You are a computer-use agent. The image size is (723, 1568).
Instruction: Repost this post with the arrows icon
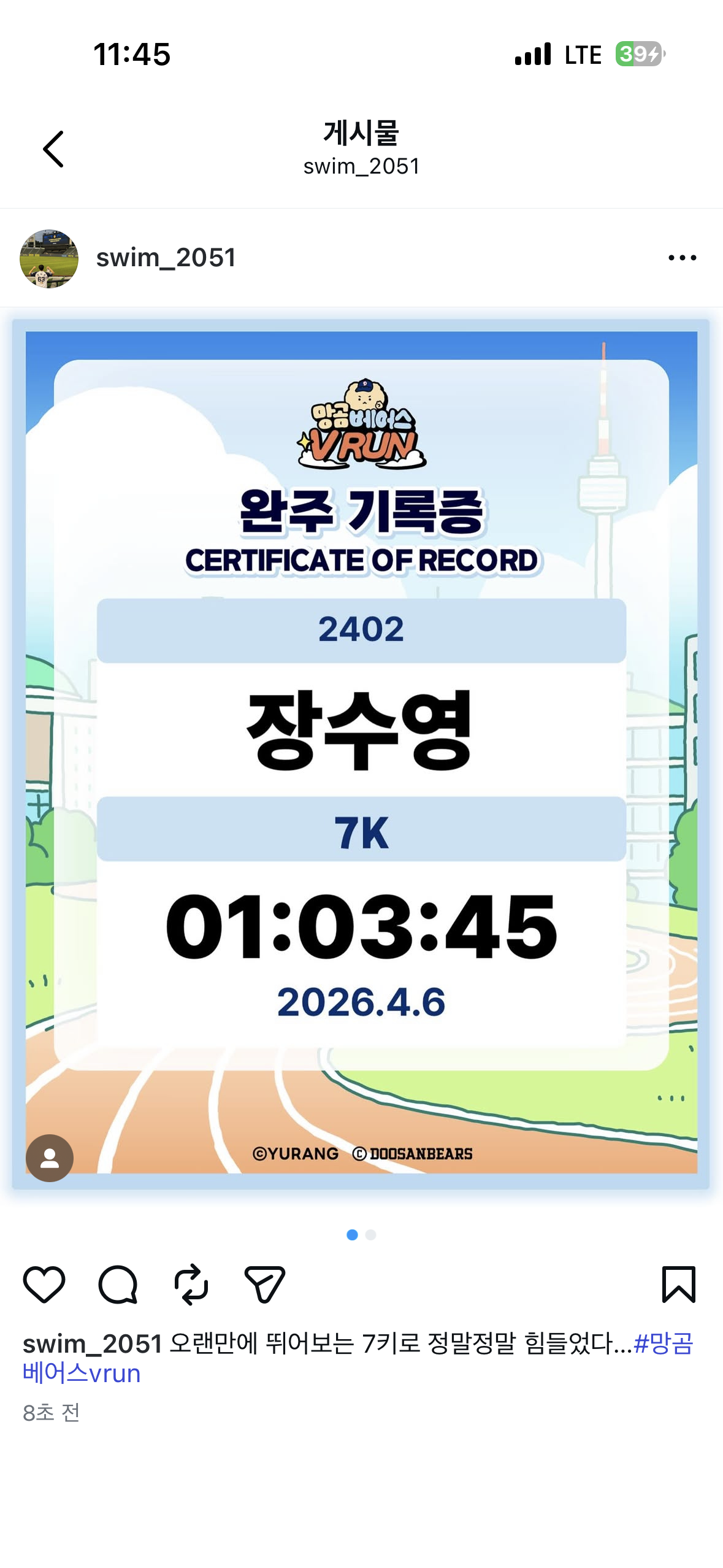[x=191, y=1283]
